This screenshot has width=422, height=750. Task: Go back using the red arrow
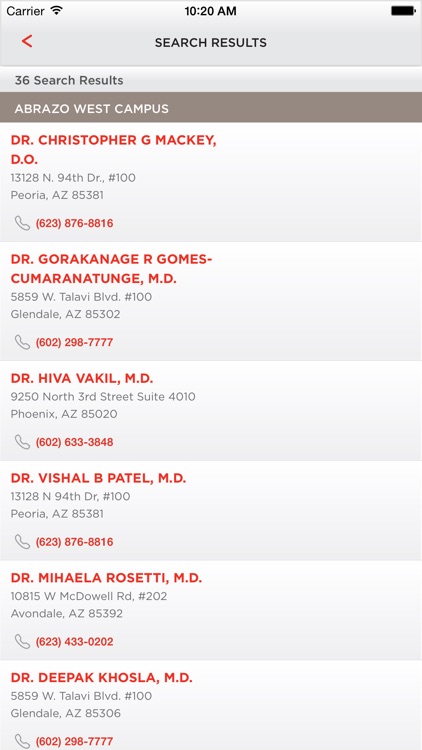(27, 42)
